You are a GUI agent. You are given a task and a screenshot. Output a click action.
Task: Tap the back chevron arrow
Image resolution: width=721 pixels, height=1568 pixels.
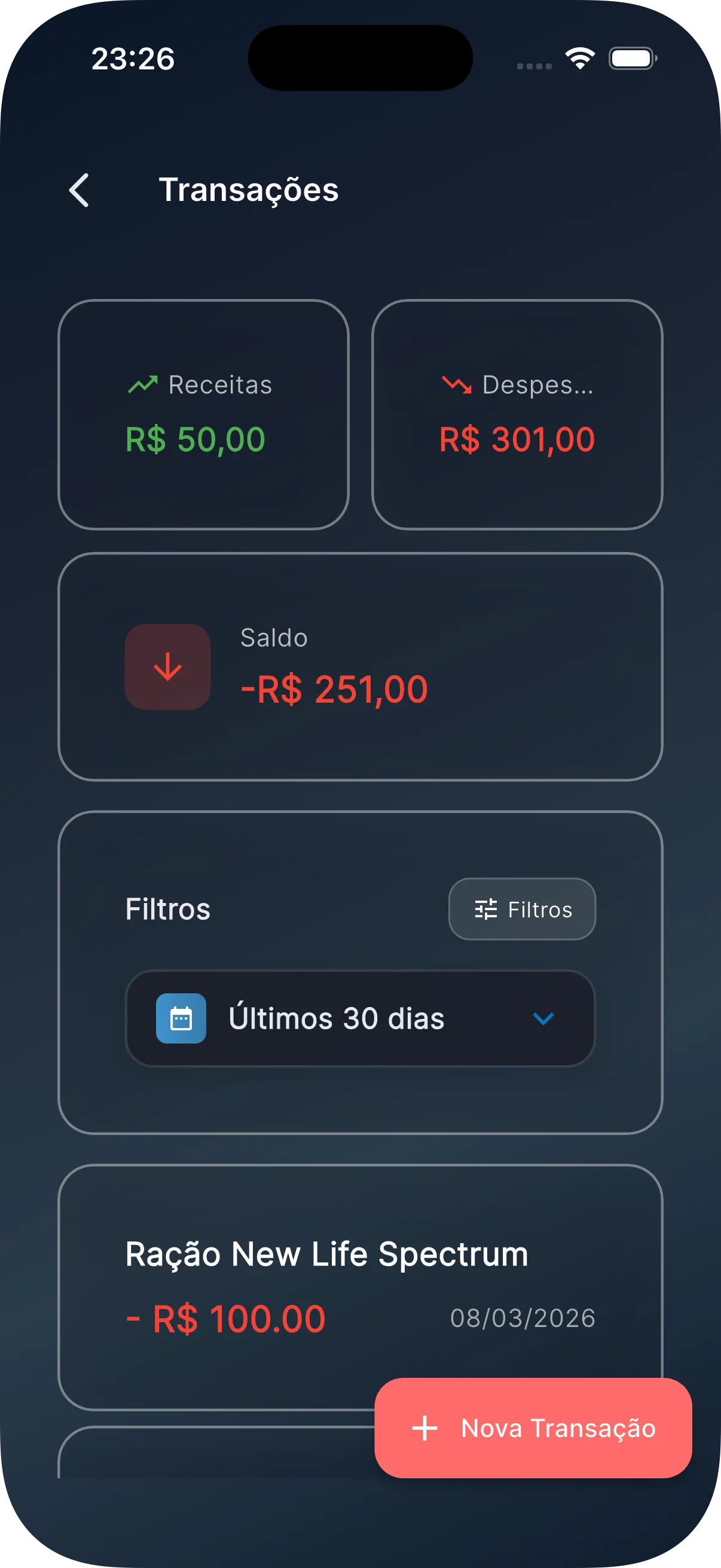(80, 191)
